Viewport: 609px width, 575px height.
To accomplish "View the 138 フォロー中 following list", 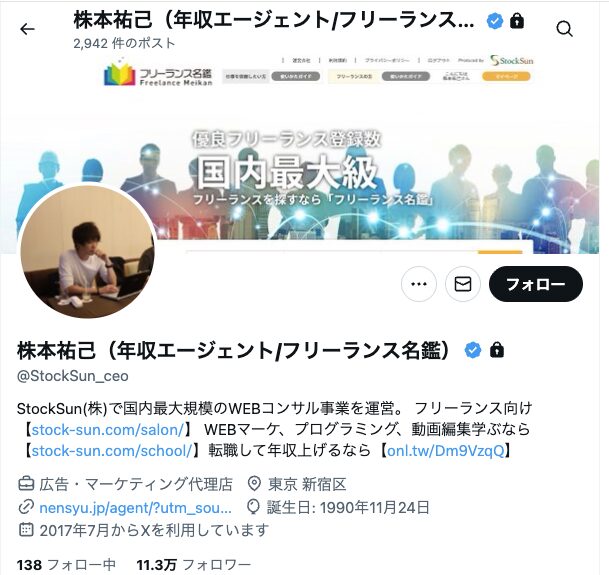I will 66,564.
